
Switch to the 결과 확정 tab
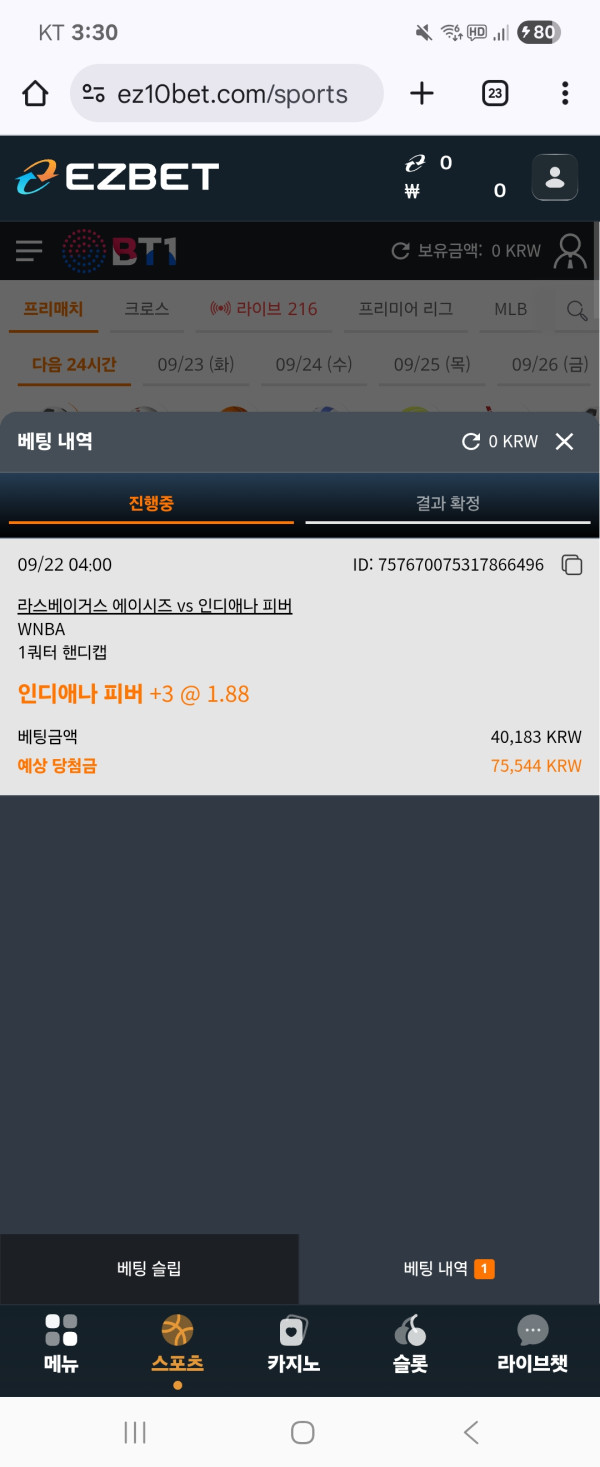(x=447, y=503)
